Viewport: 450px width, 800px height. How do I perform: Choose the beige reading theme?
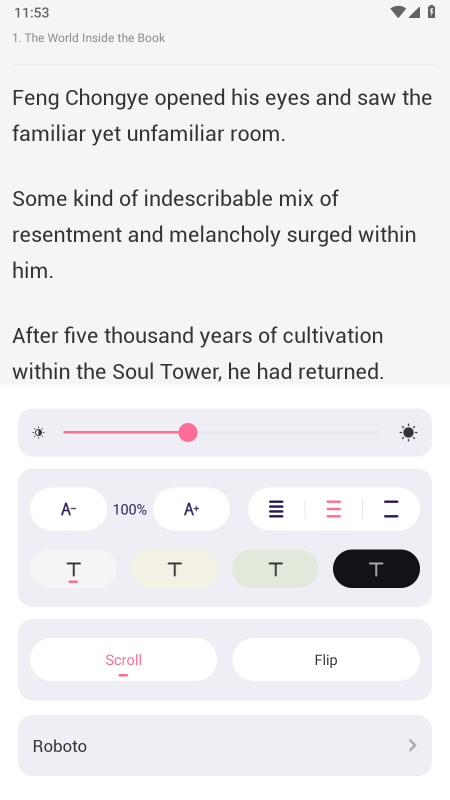pos(174,569)
